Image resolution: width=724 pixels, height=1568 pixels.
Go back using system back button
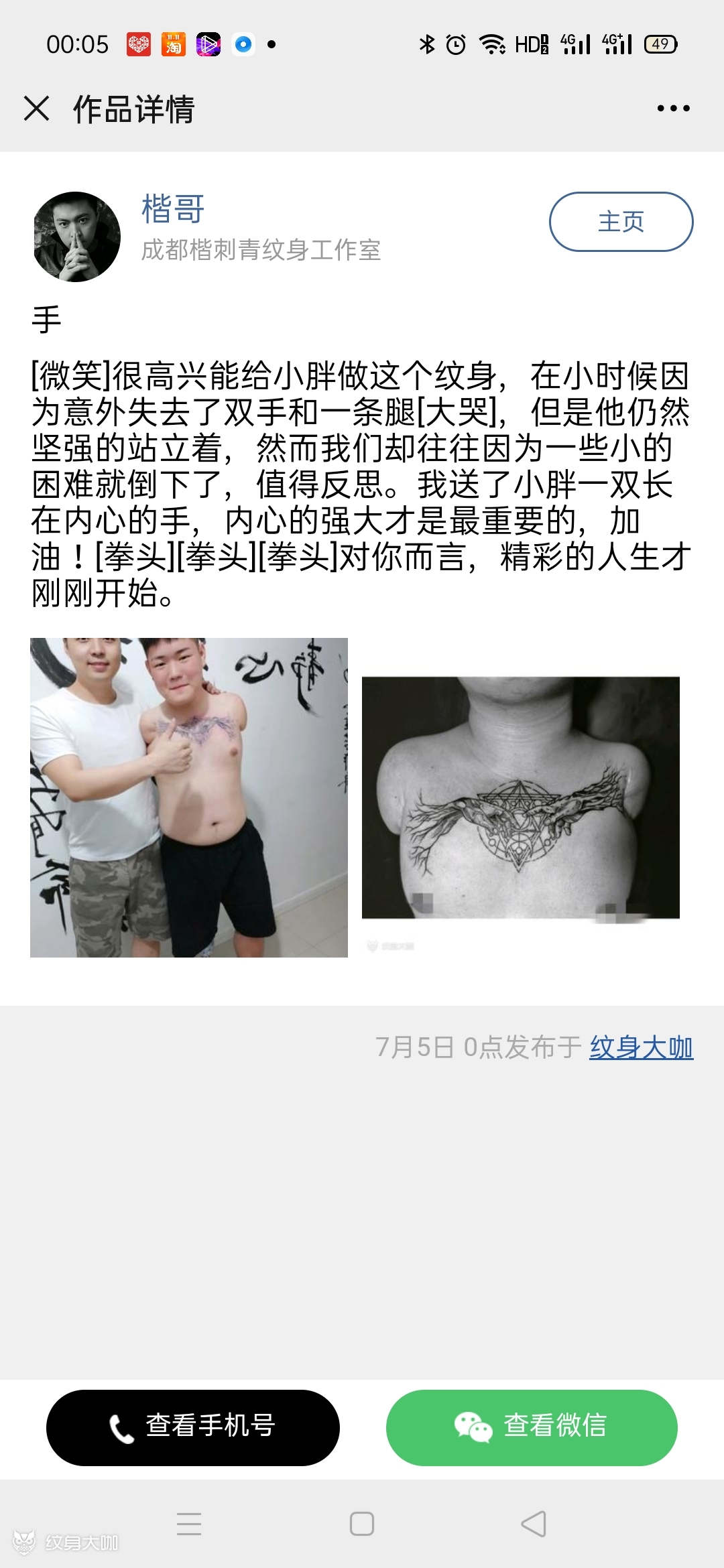click(x=534, y=1524)
